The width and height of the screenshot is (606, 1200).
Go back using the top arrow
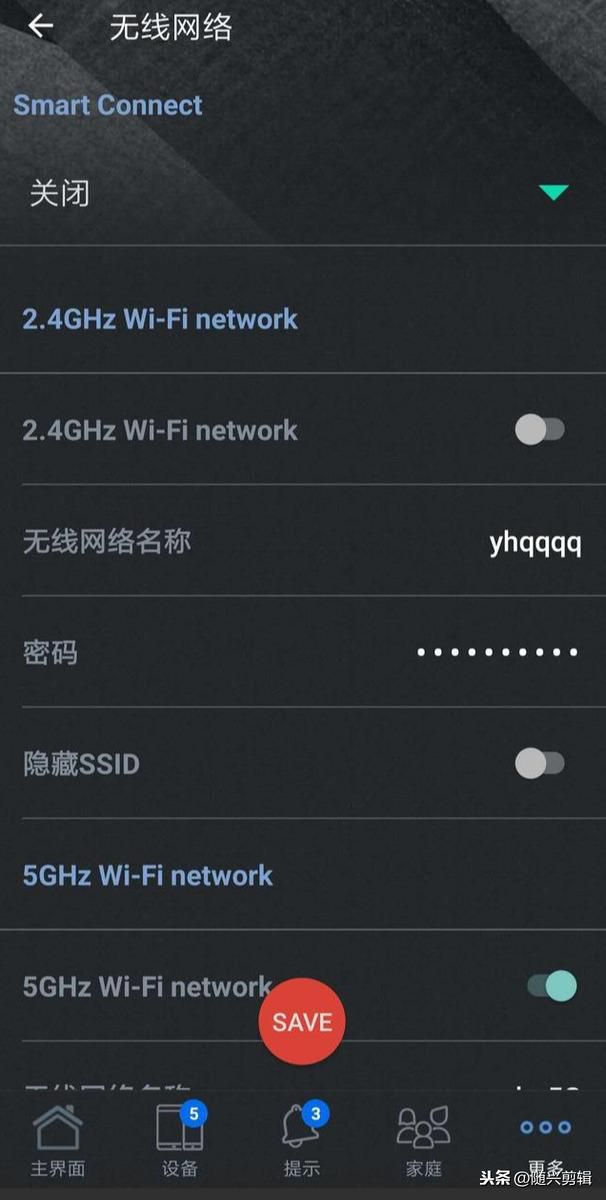(40, 26)
